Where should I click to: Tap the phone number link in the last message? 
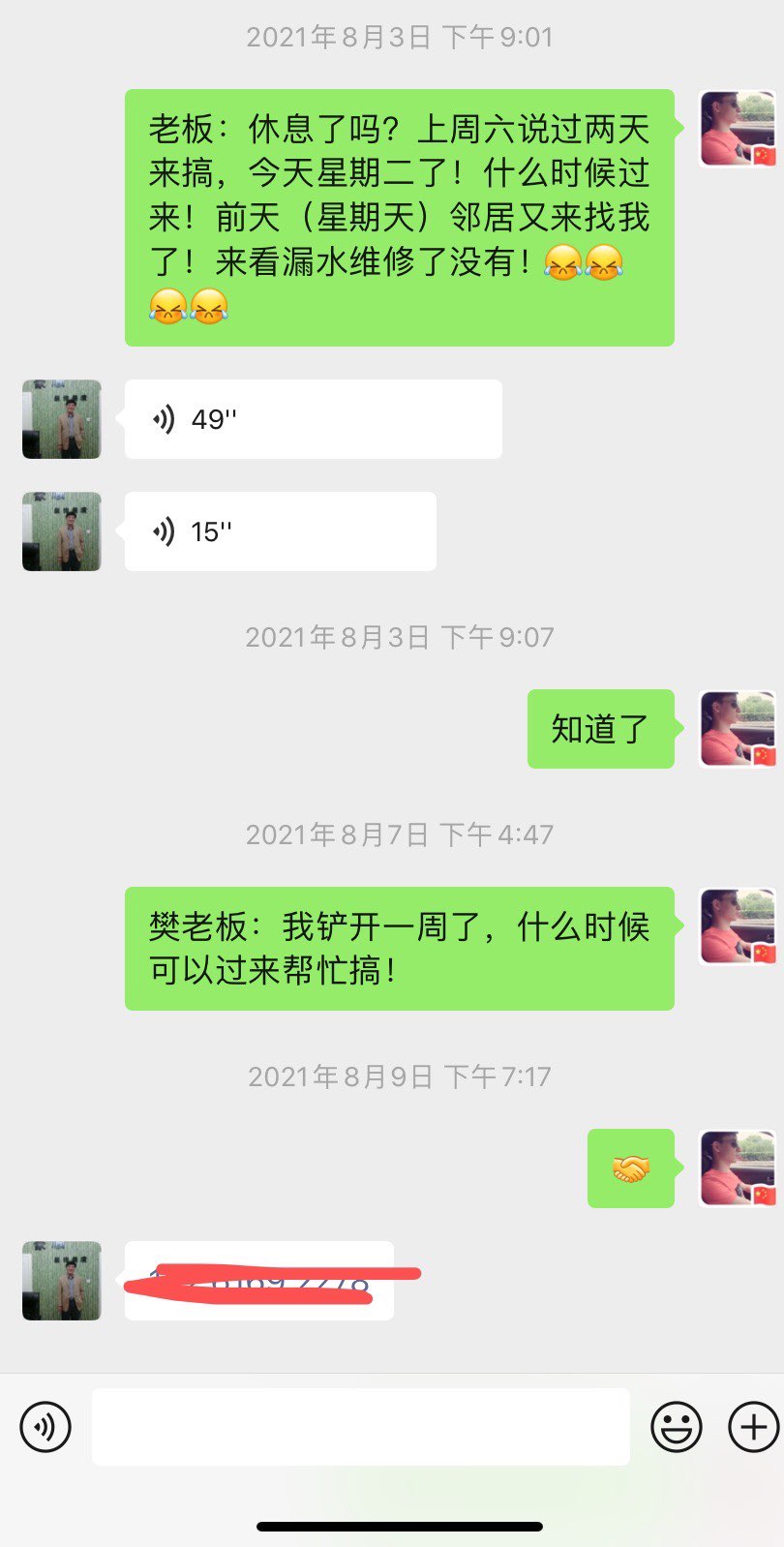pyautogui.click(x=259, y=1281)
